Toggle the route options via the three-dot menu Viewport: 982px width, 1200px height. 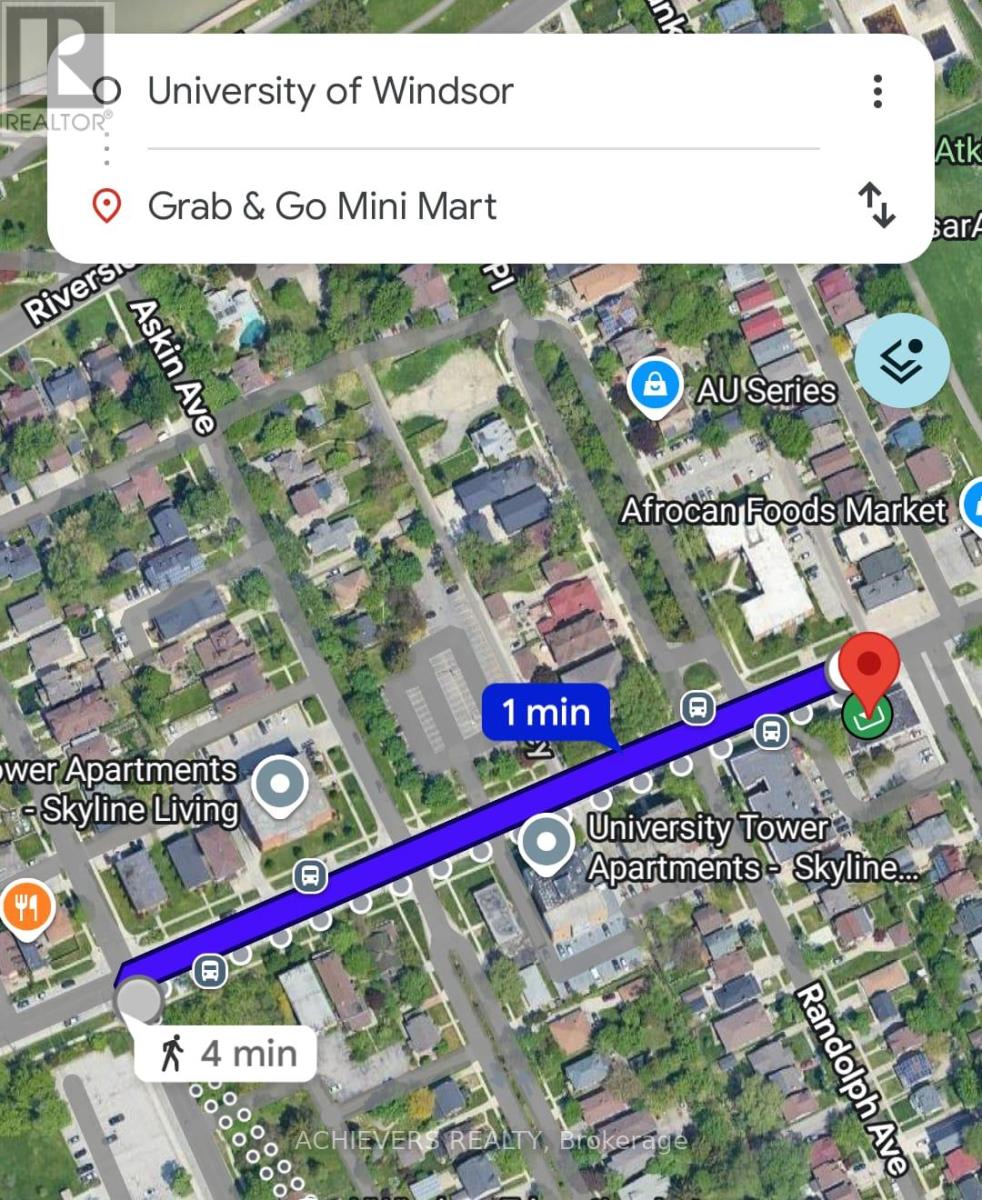click(877, 91)
